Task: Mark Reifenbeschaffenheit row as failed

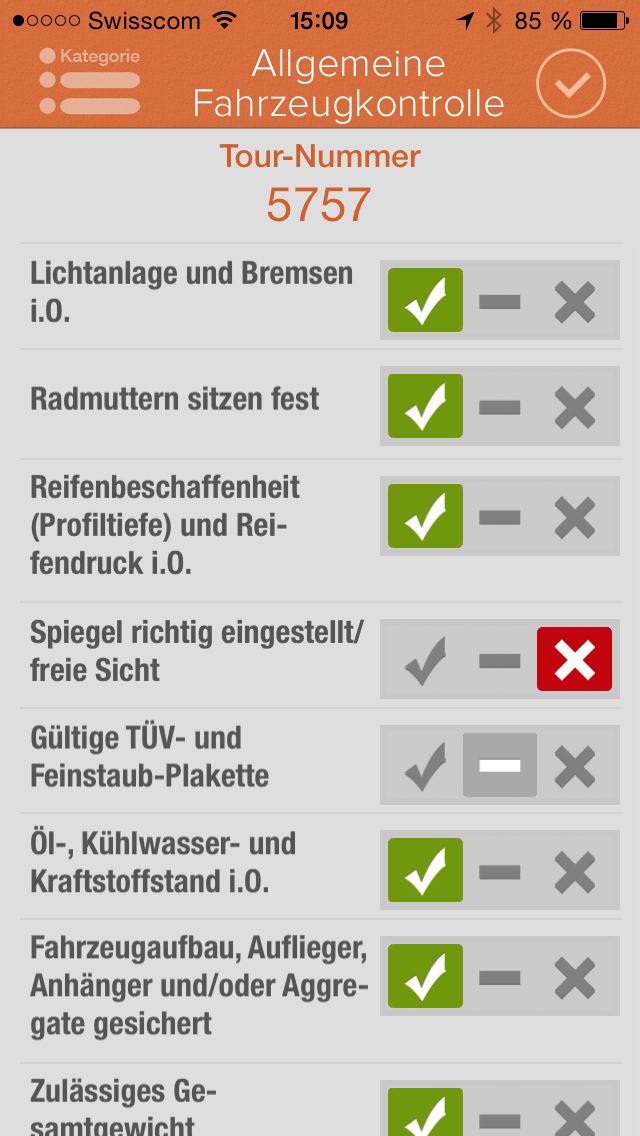Action: [575, 517]
